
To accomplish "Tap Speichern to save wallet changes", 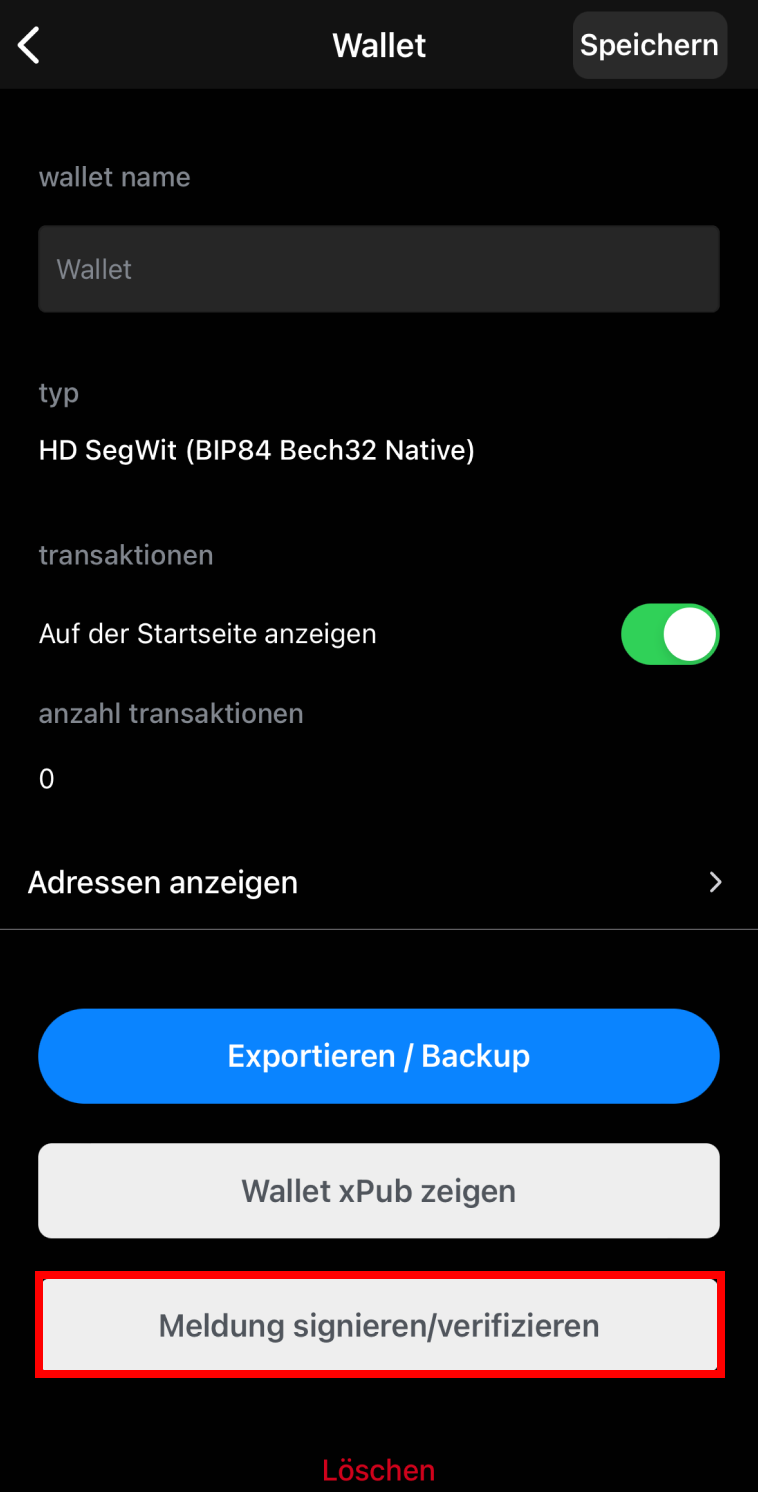I will pyautogui.click(x=649, y=45).
